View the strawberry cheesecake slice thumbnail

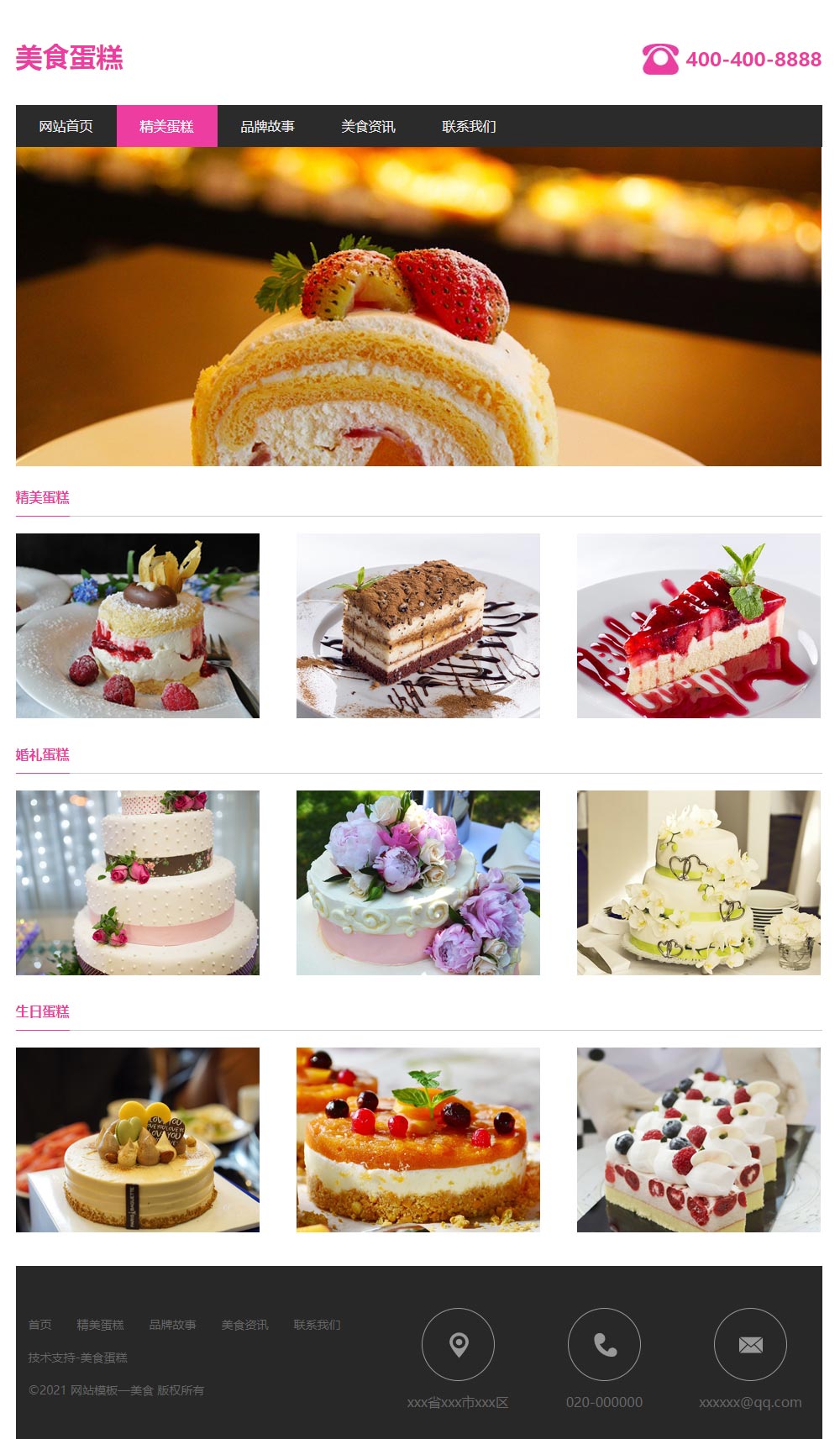pos(699,626)
